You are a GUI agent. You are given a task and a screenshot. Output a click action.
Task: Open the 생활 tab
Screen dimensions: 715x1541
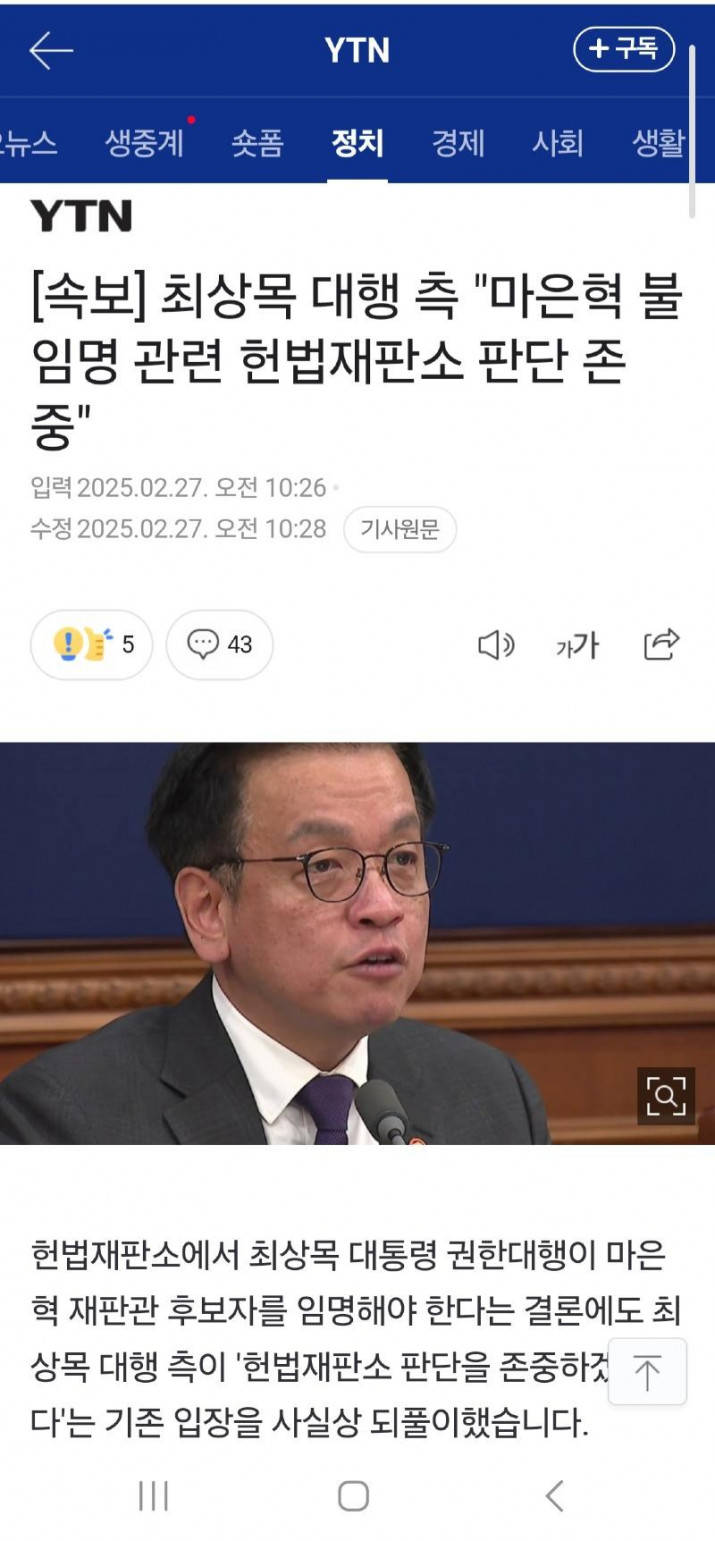(658, 143)
